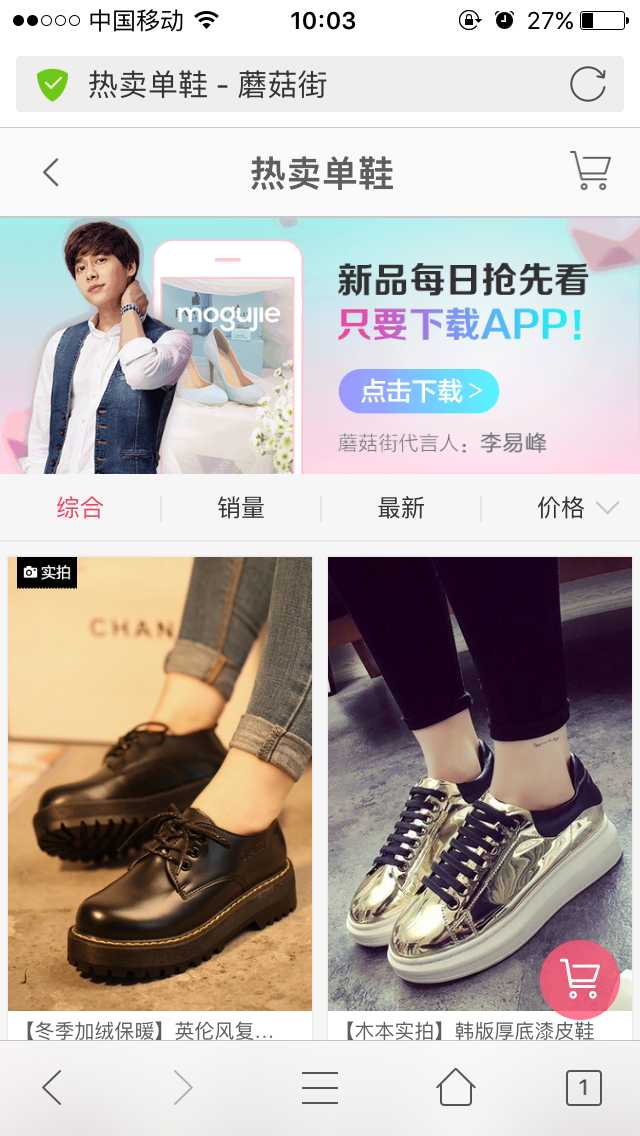
Task: Switch to the 最新 tab
Action: [401, 508]
